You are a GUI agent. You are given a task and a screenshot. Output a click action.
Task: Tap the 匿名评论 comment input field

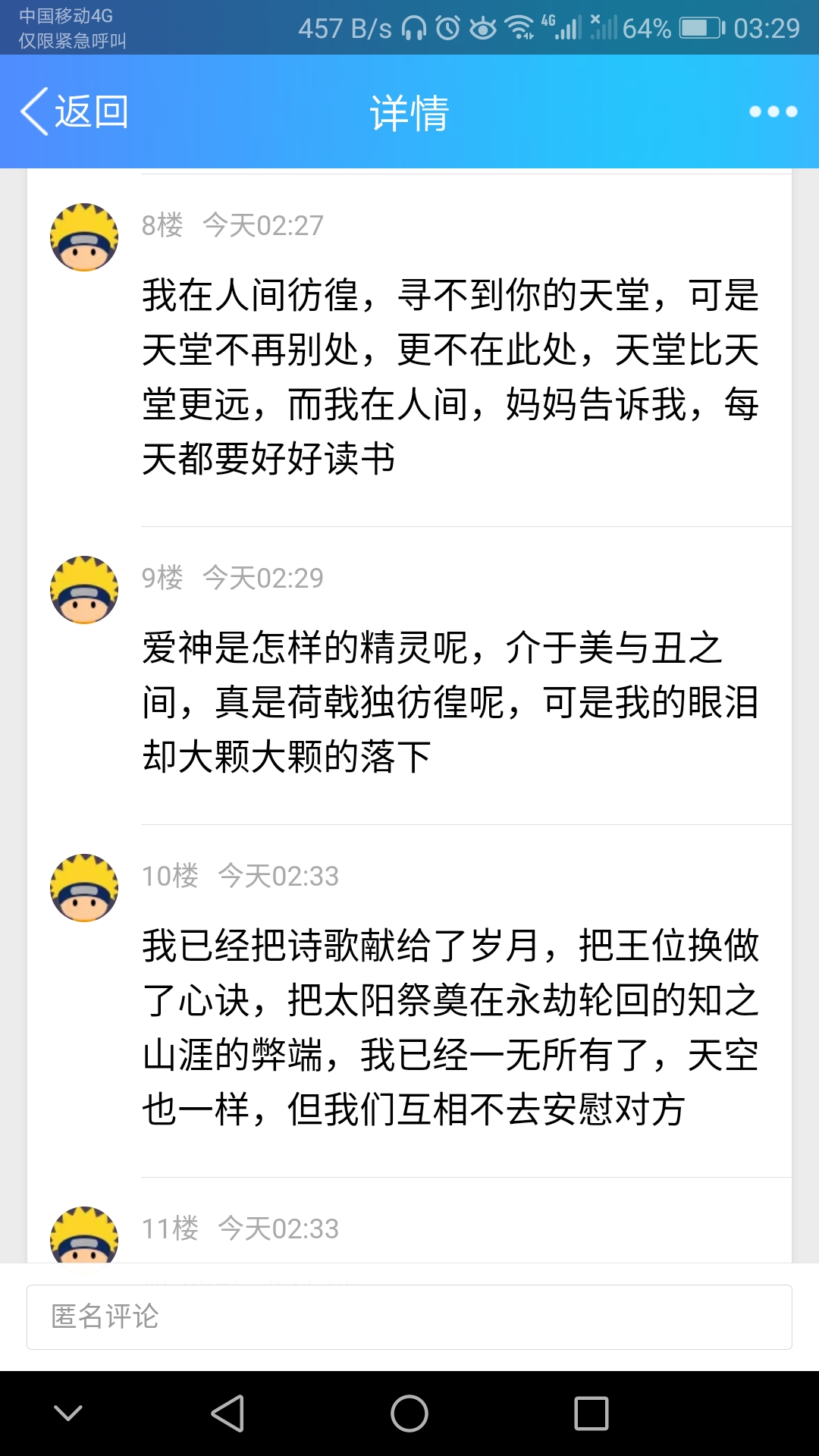pos(409,1317)
